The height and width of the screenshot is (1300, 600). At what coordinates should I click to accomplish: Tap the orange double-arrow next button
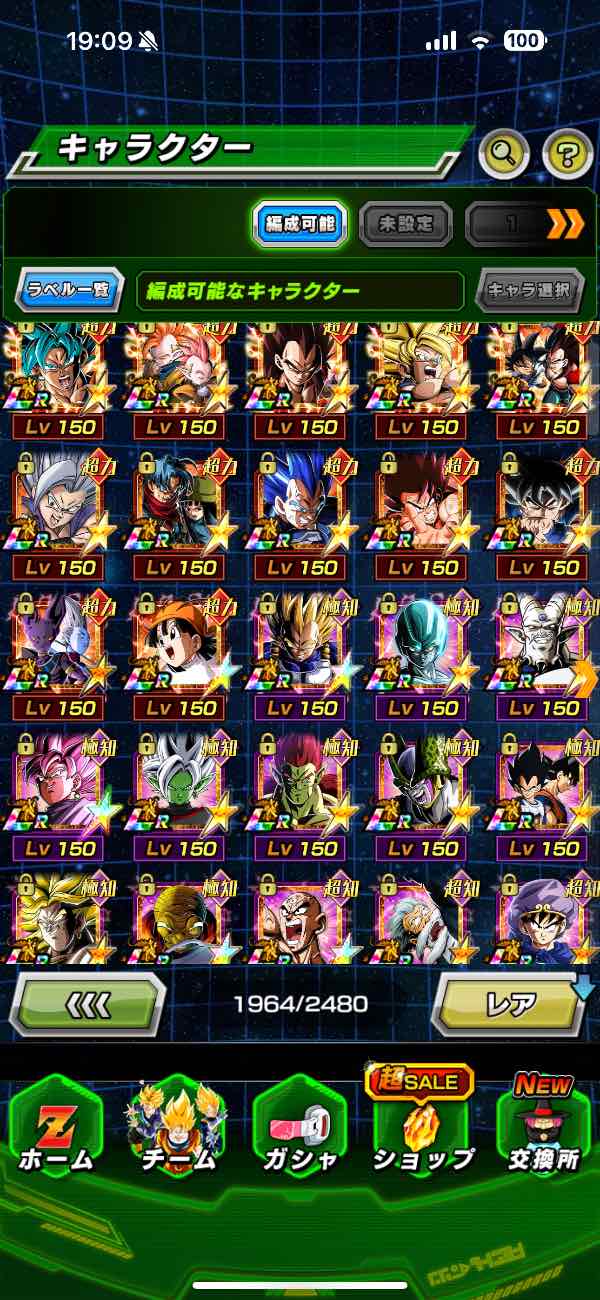565,224
